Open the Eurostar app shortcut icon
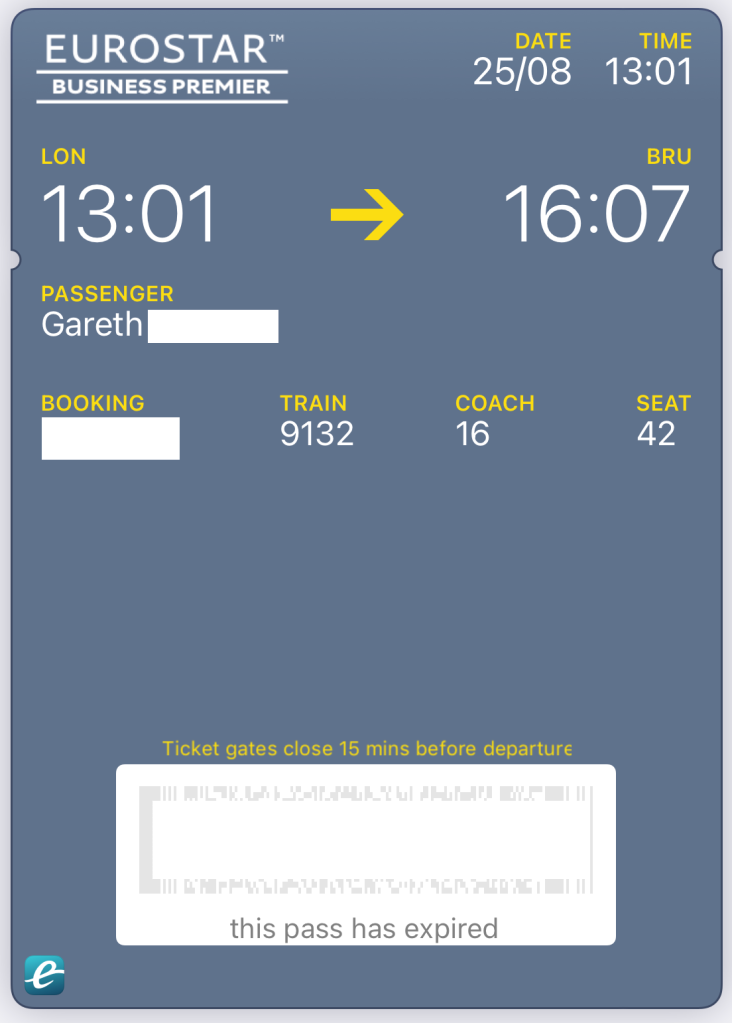Screen dimensions: 732x1023 point(44,974)
